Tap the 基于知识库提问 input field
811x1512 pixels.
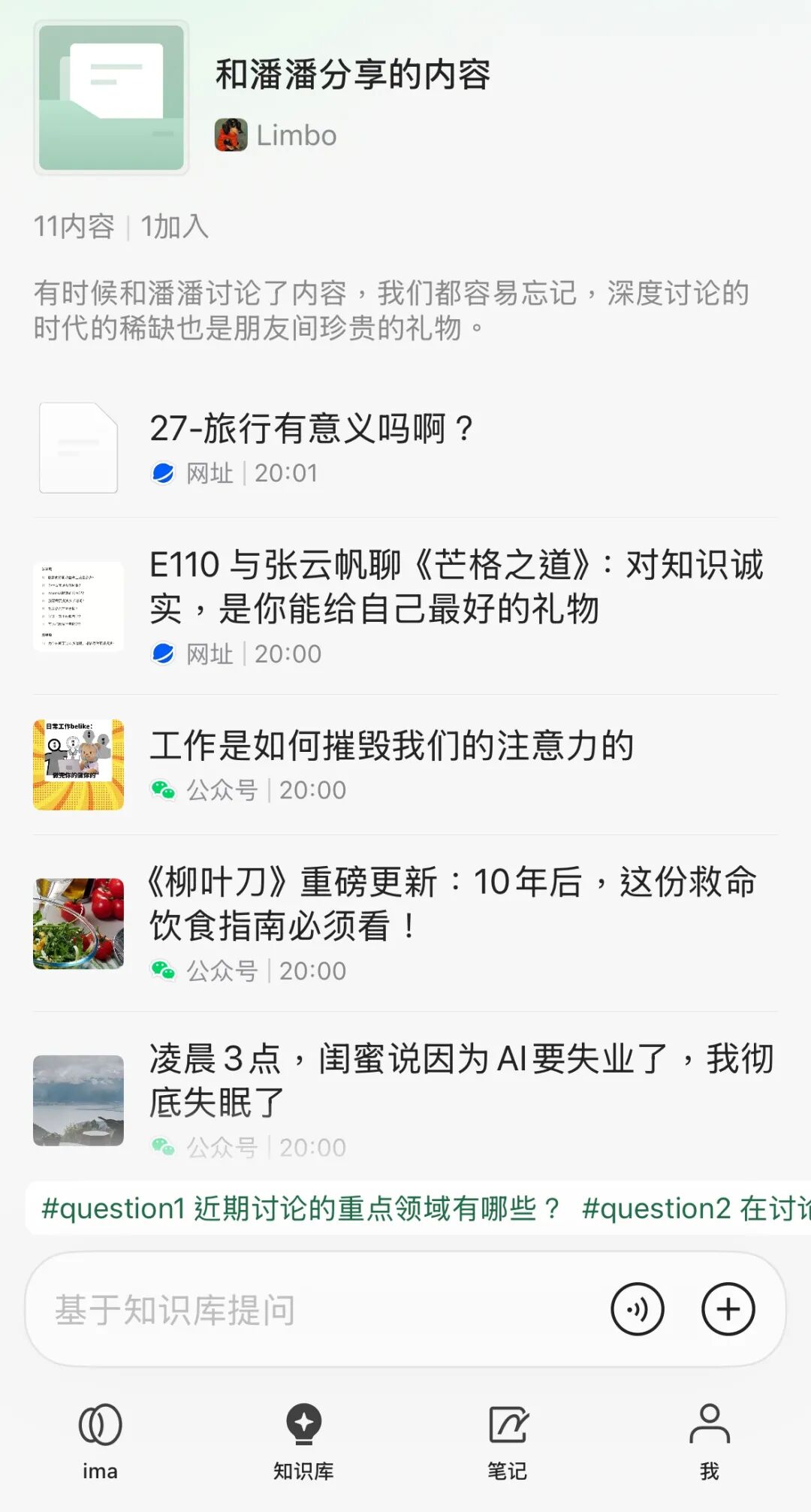tap(300, 1310)
